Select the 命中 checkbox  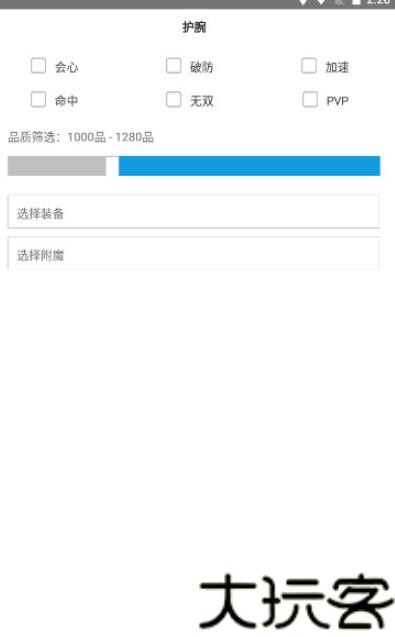click(39, 99)
